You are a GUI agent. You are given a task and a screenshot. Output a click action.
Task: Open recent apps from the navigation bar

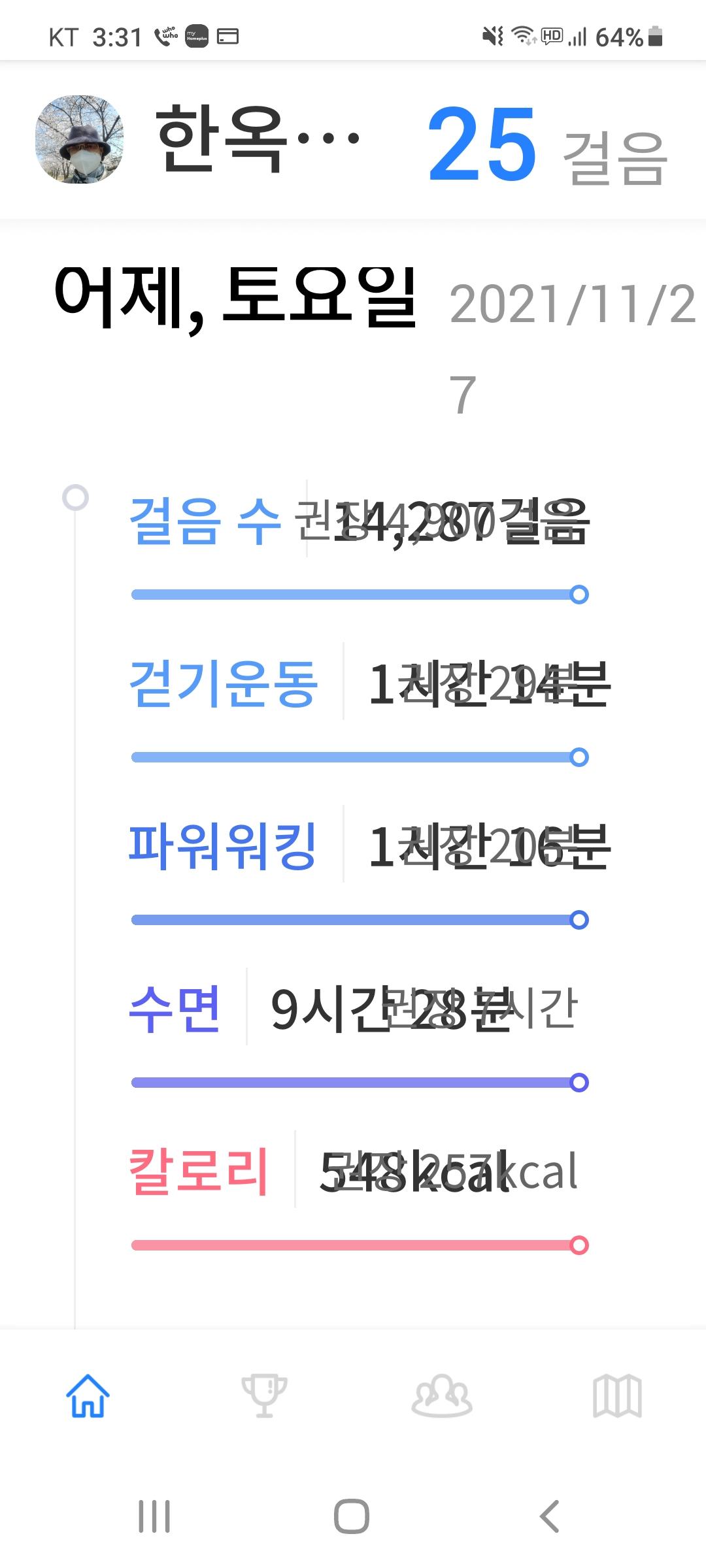[154, 1516]
